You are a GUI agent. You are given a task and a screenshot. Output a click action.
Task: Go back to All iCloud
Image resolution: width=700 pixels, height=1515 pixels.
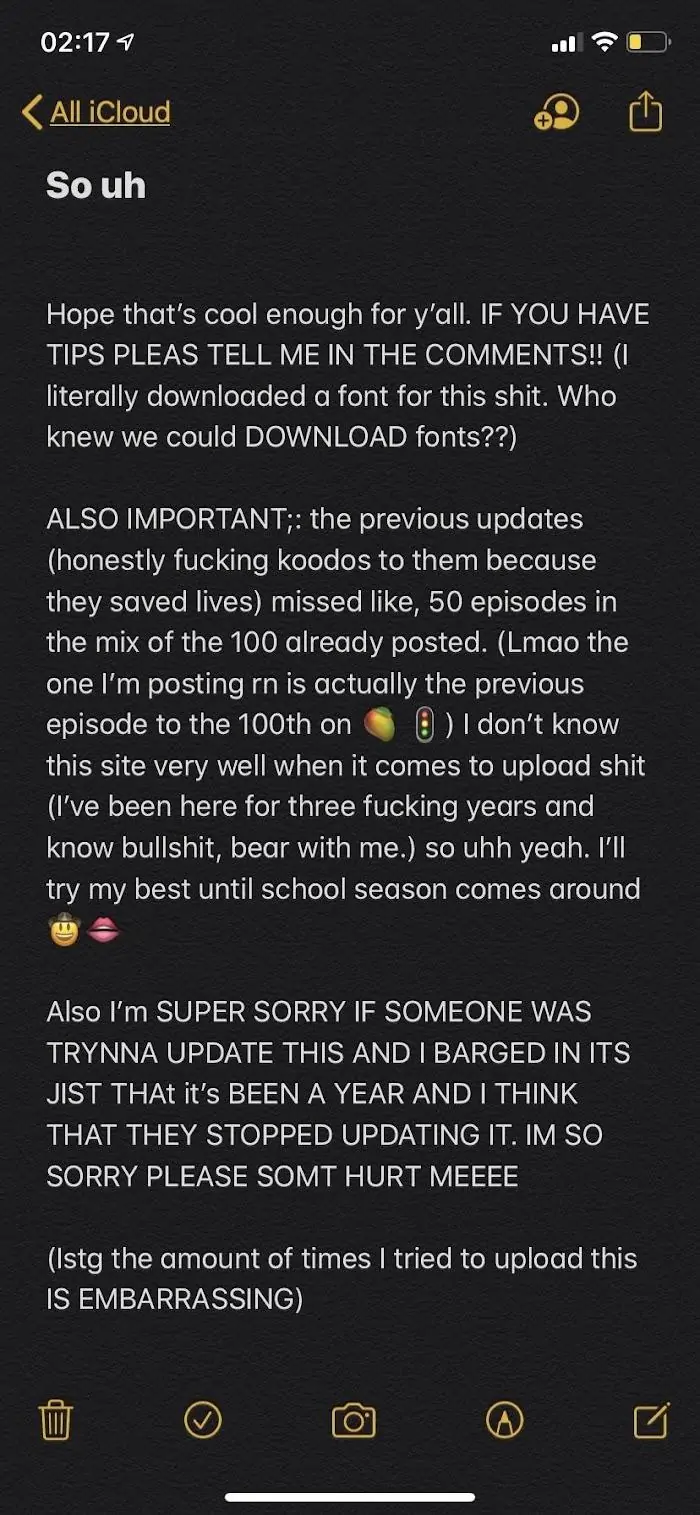[97, 112]
